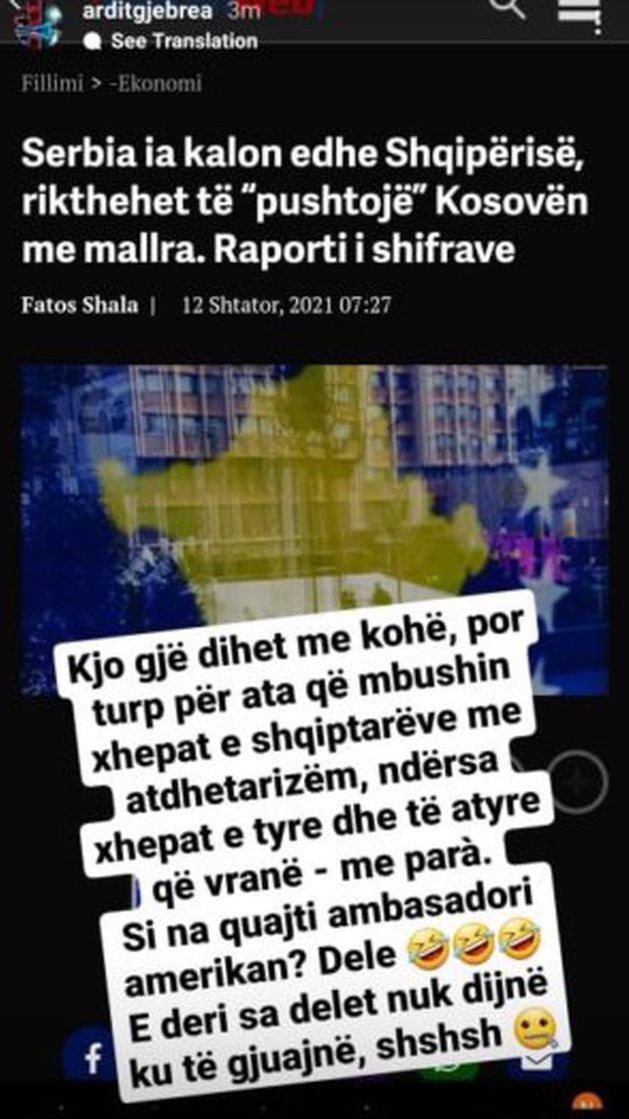Tap See Translation on the story

(183, 41)
